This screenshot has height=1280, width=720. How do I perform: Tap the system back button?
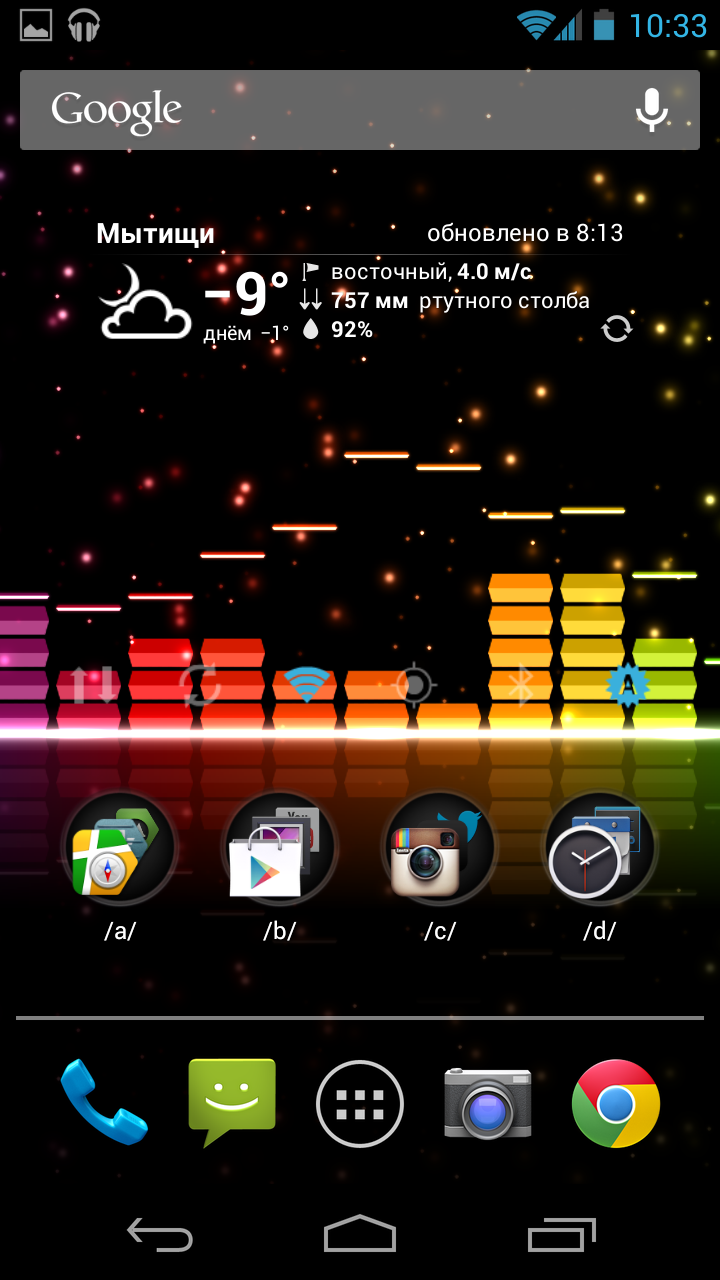(160, 1234)
